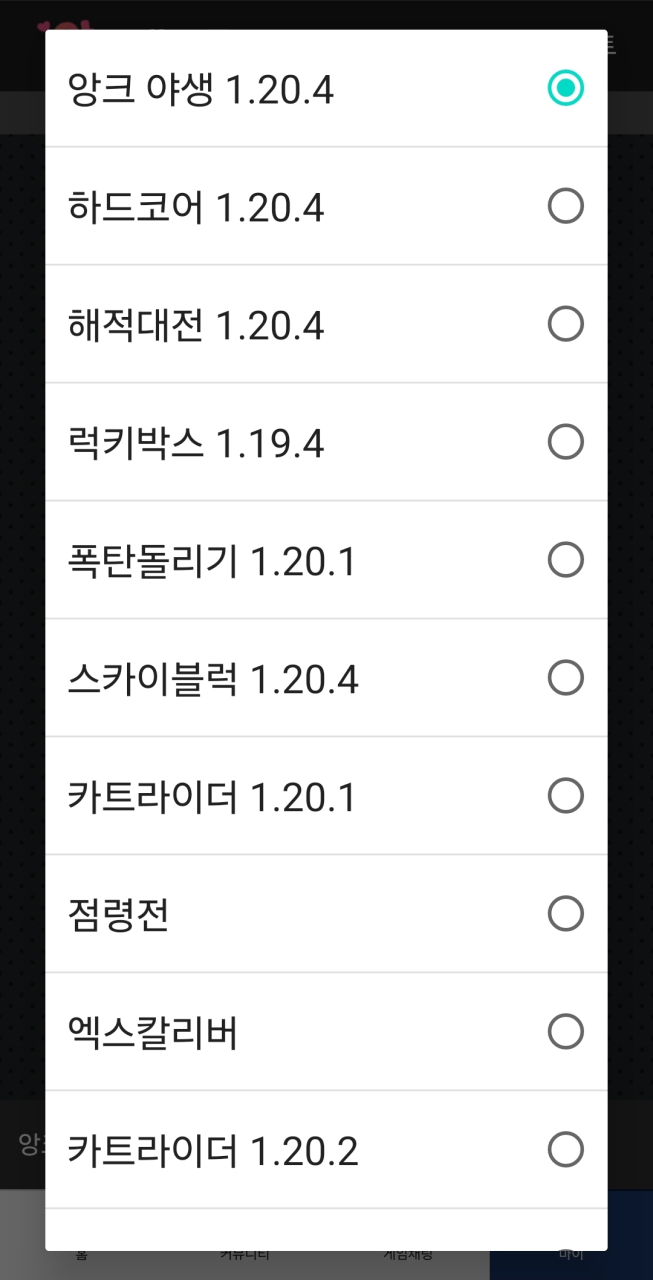Choose the 폭탄돌리기 1.20.1 option
The width and height of the screenshot is (653, 1280).
click(325, 560)
